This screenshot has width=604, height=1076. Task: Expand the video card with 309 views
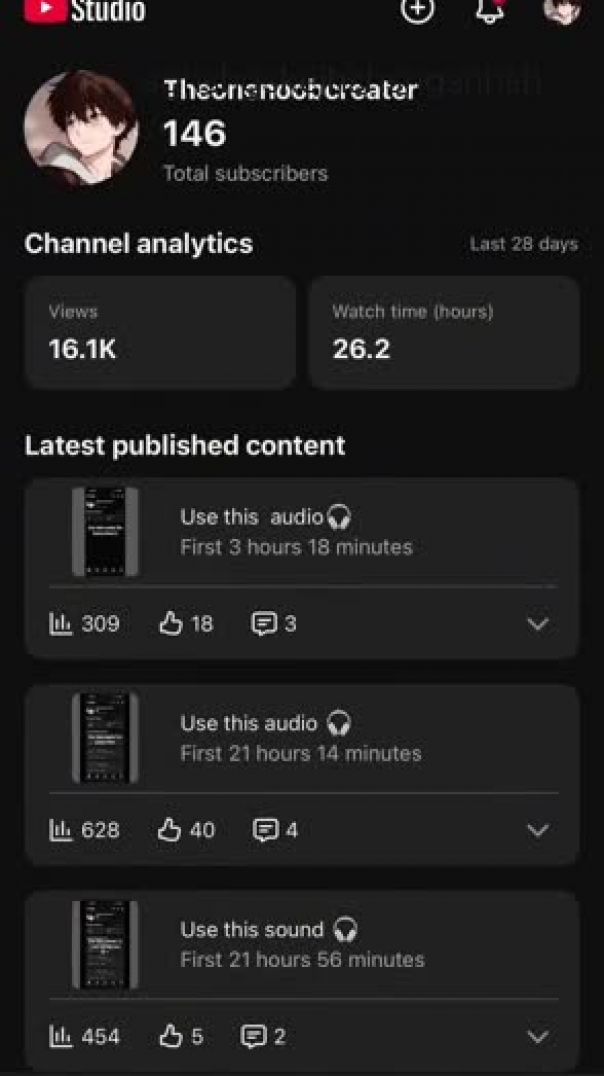pyautogui.click(x=538, y=624)
